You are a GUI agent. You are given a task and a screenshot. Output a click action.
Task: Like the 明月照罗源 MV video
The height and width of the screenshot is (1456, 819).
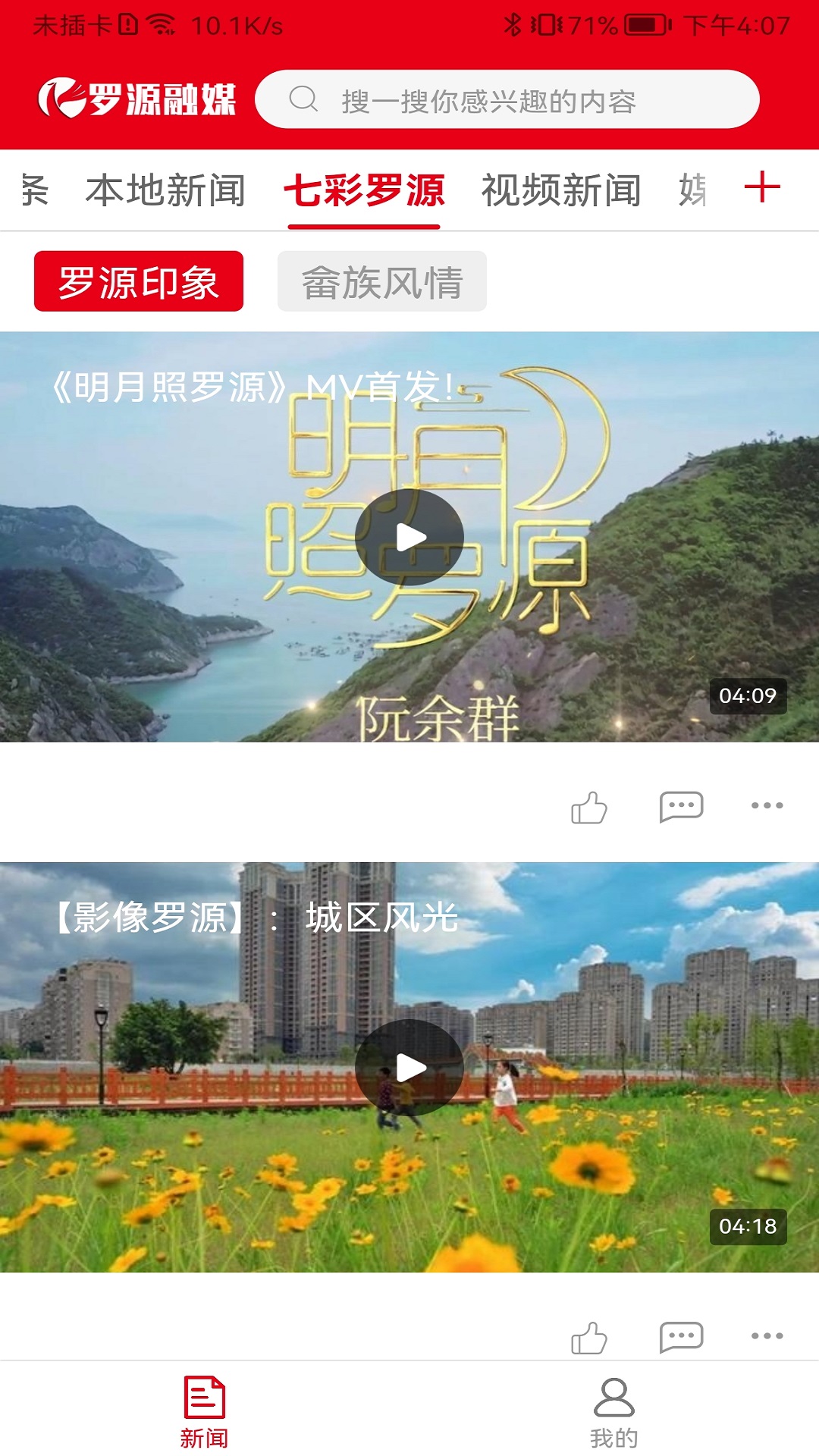click(589, 807)
